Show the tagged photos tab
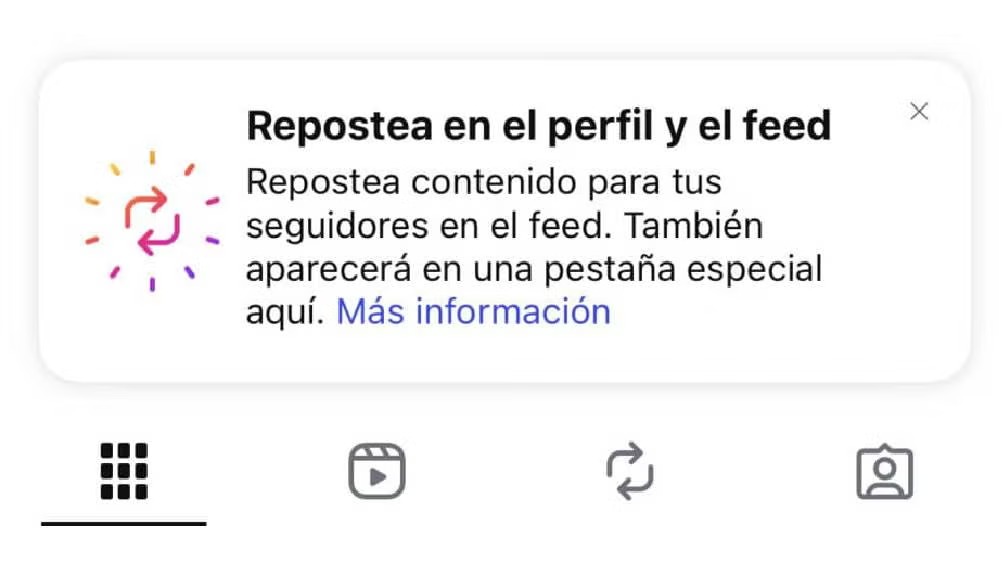 [884, 472]
